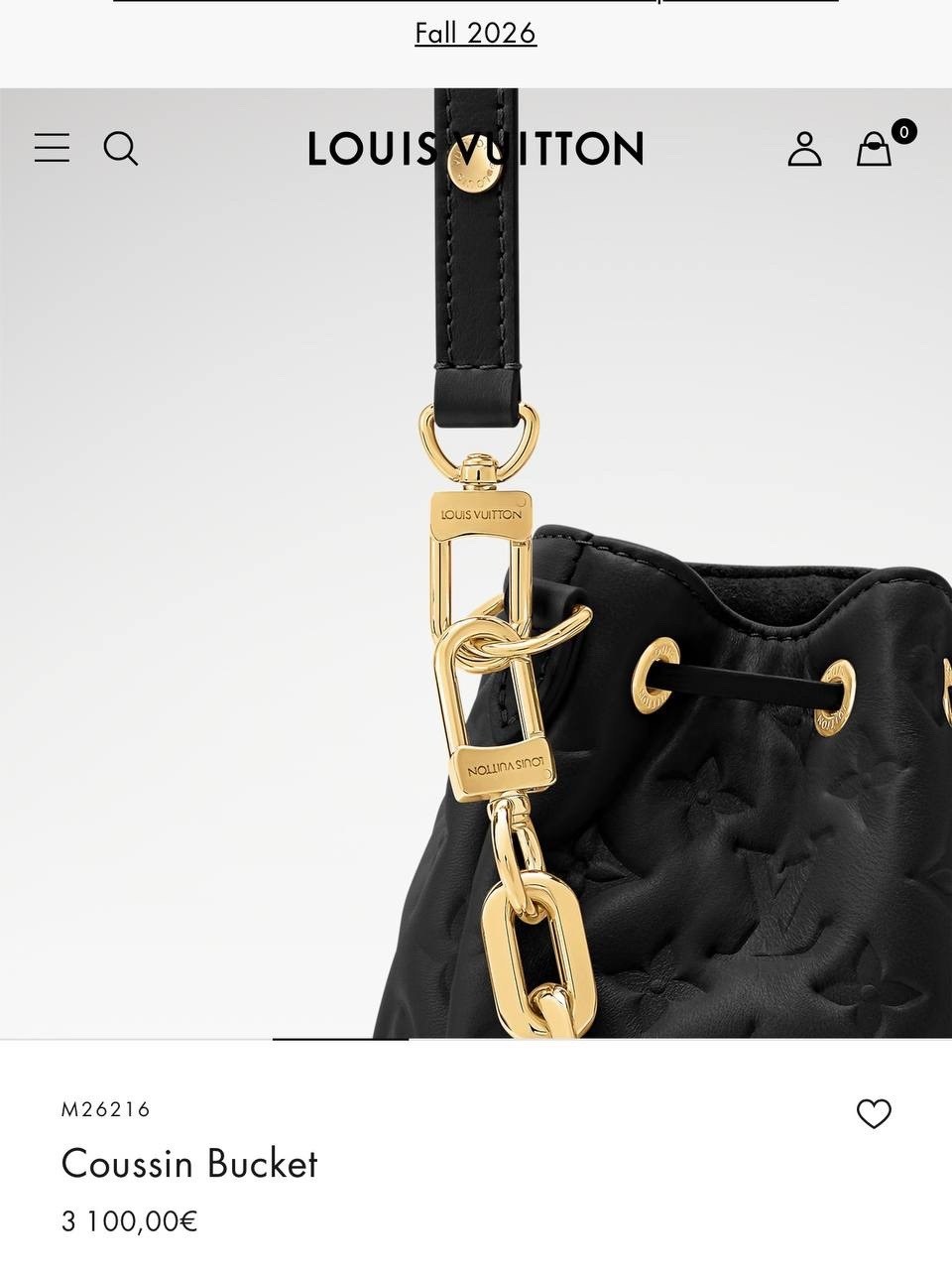Access your account from the header
The image size is (952, 1270).
point(805,150)
